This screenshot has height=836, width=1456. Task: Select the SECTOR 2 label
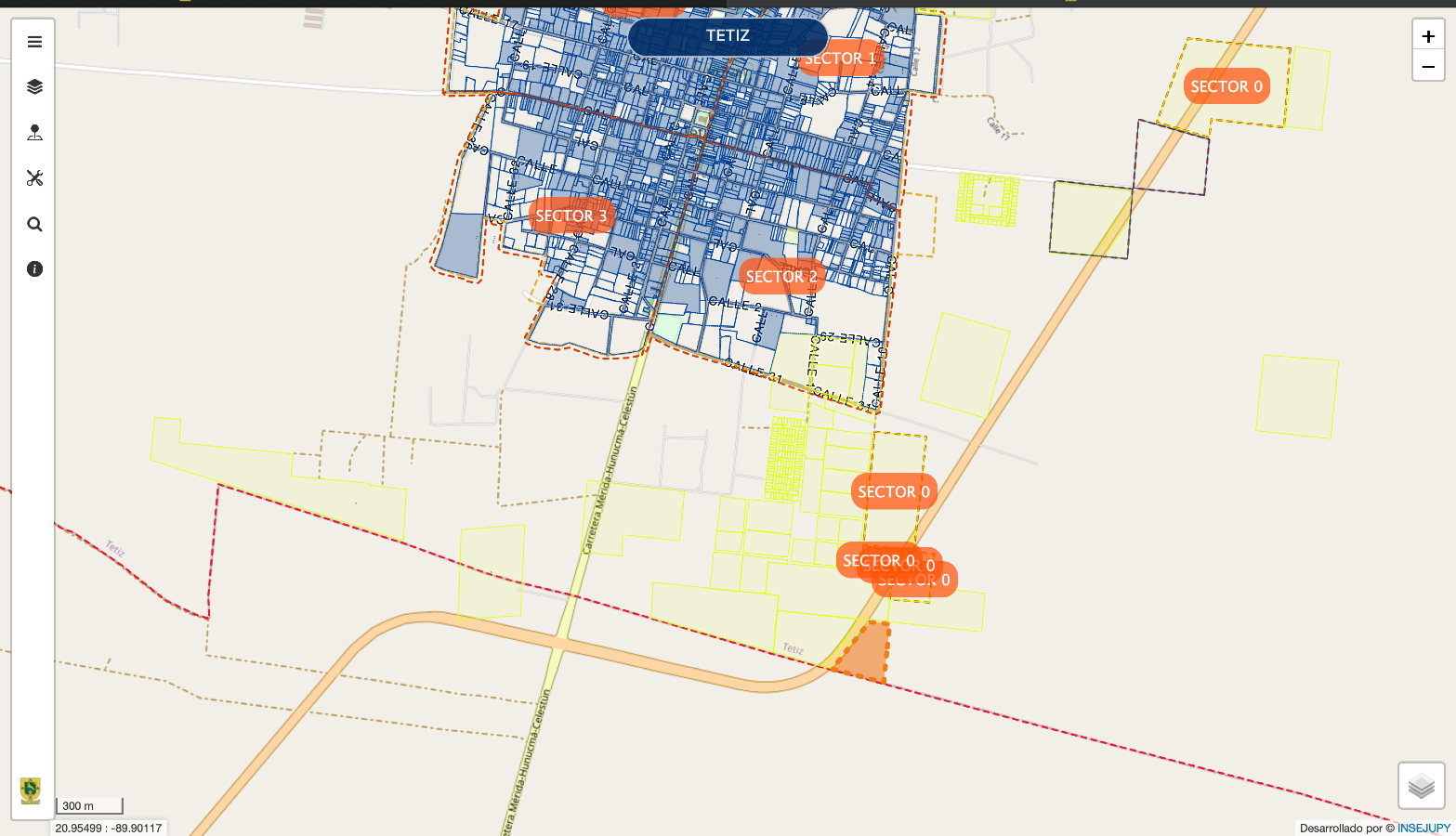pyautogui.click(x=780, y=276)
